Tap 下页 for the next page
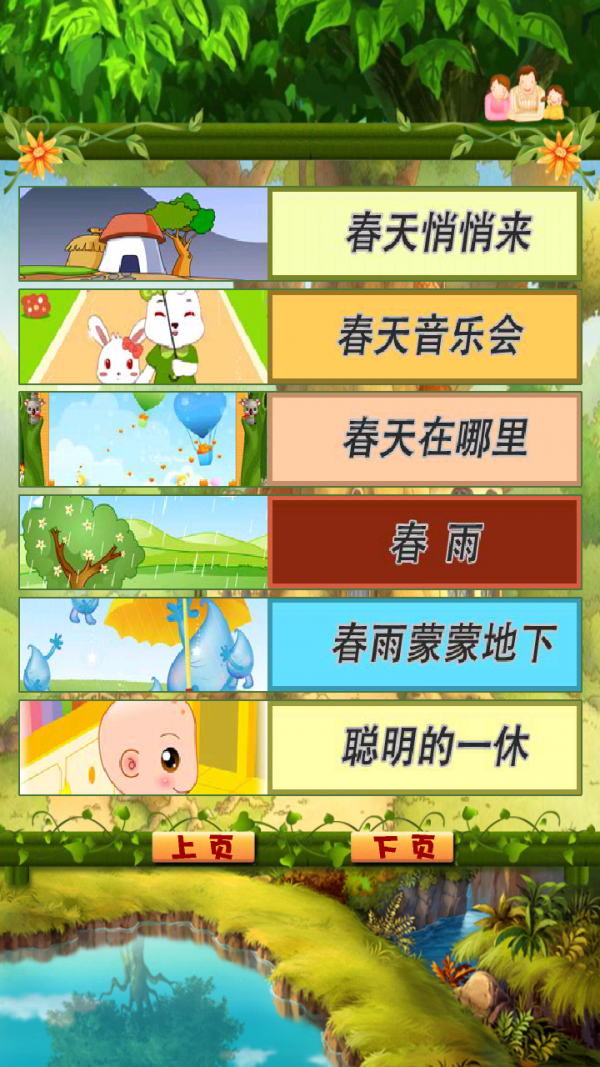This screenshot has width=600, height=1067. point(402,848)
